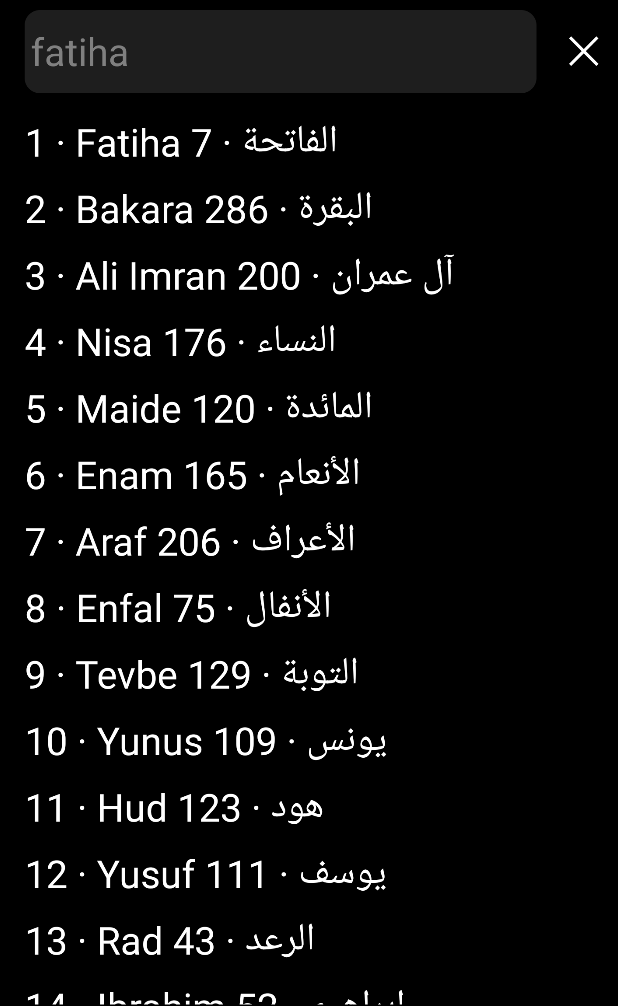Open surah 10 Yunus
Image resolution: width=618 pixels, height=1006 pixels.
pos(205,741)
